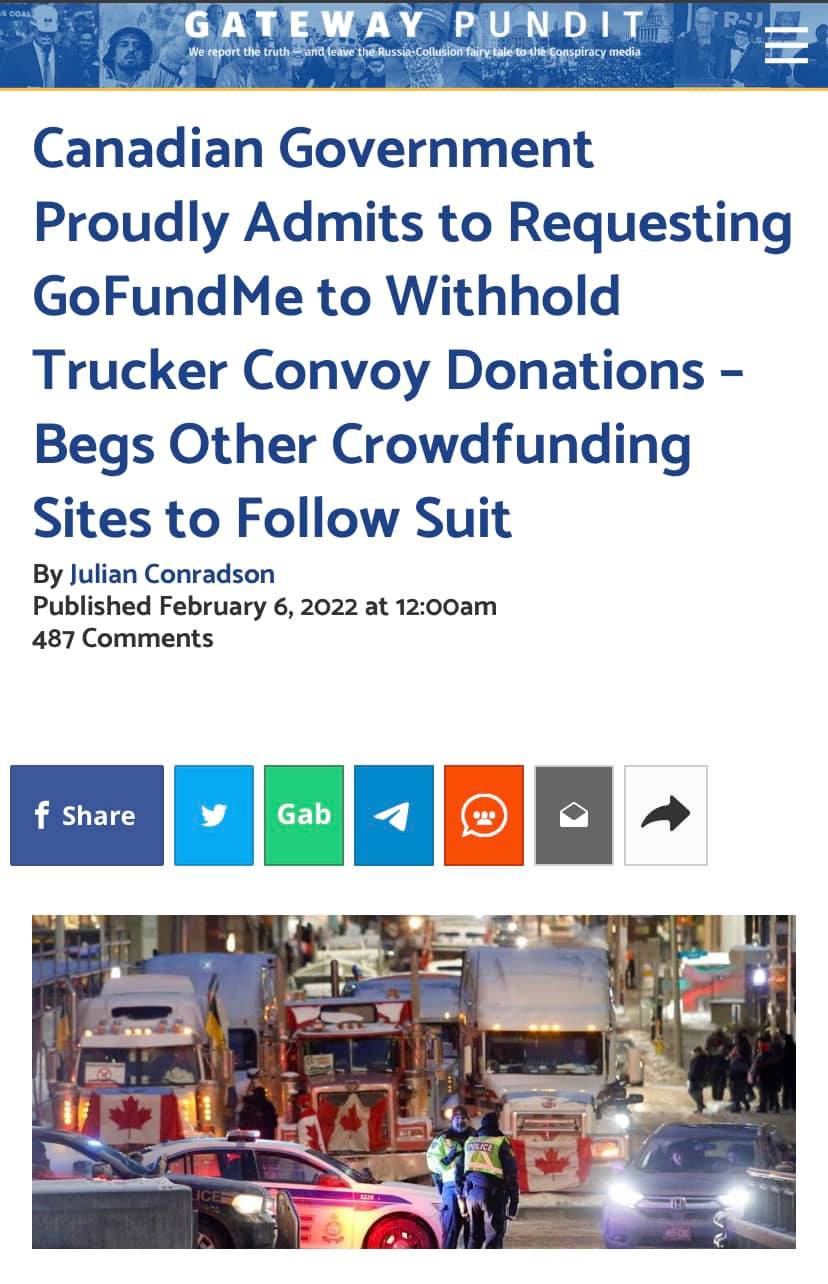The width and height of the screenshot is (828, 1284).
Task: Share the article on Twitter
Action: pos(214,815)
